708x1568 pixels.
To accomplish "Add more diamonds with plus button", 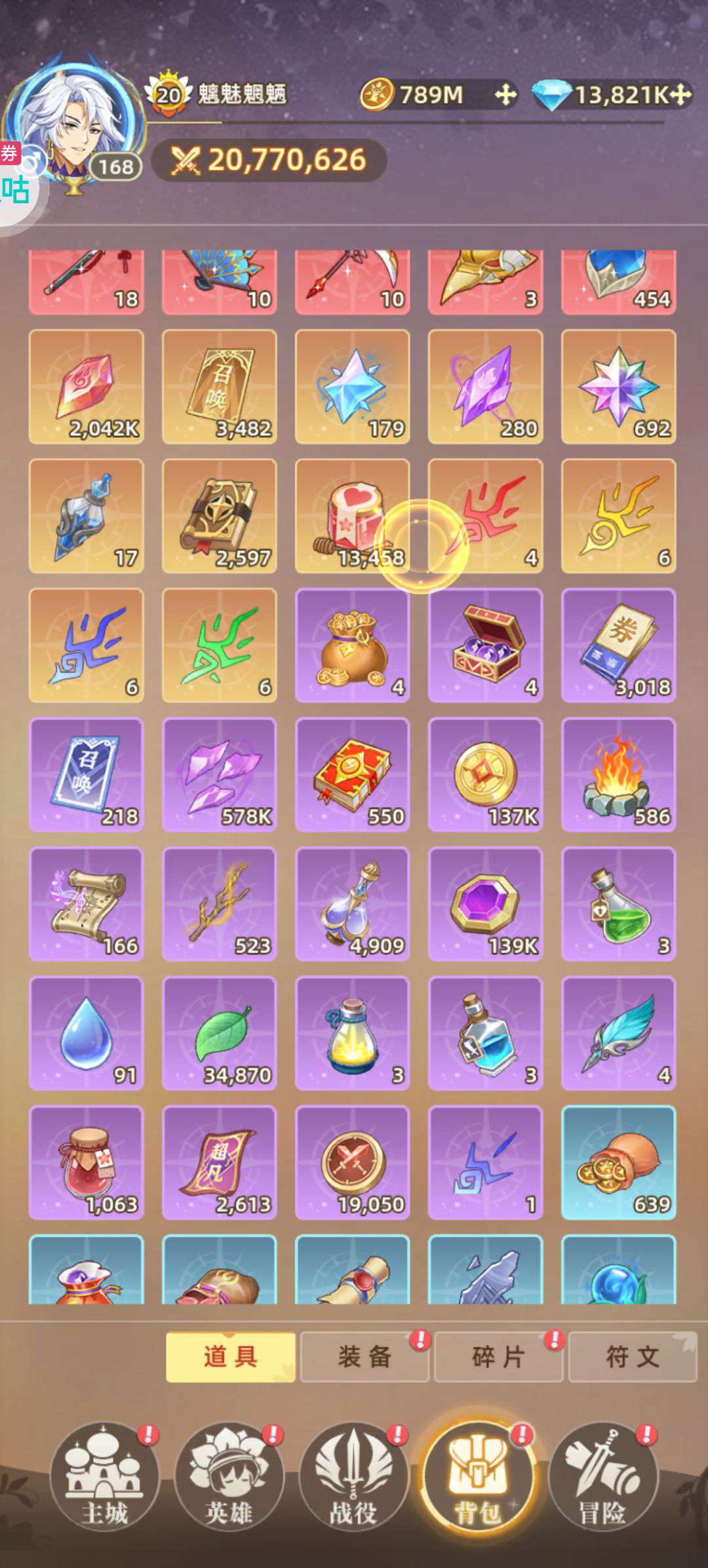I will [x=681, y=95].
